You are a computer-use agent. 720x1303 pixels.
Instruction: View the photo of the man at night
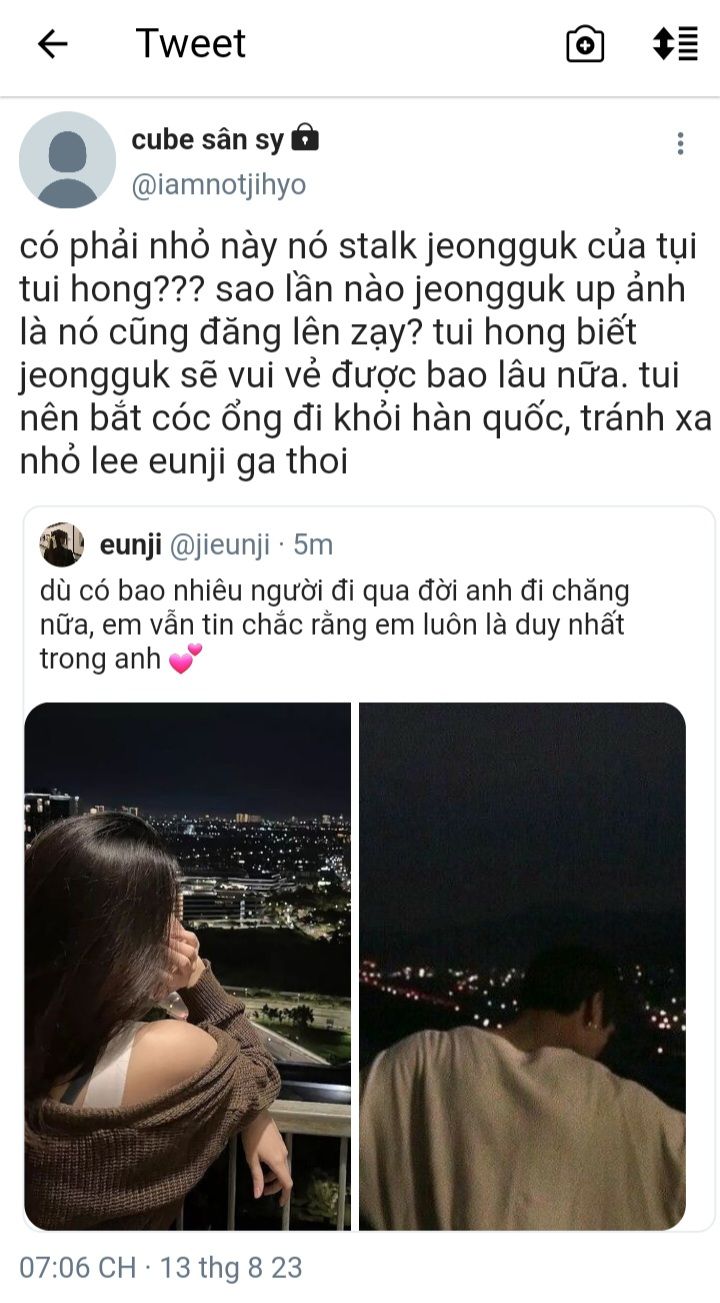522,965
